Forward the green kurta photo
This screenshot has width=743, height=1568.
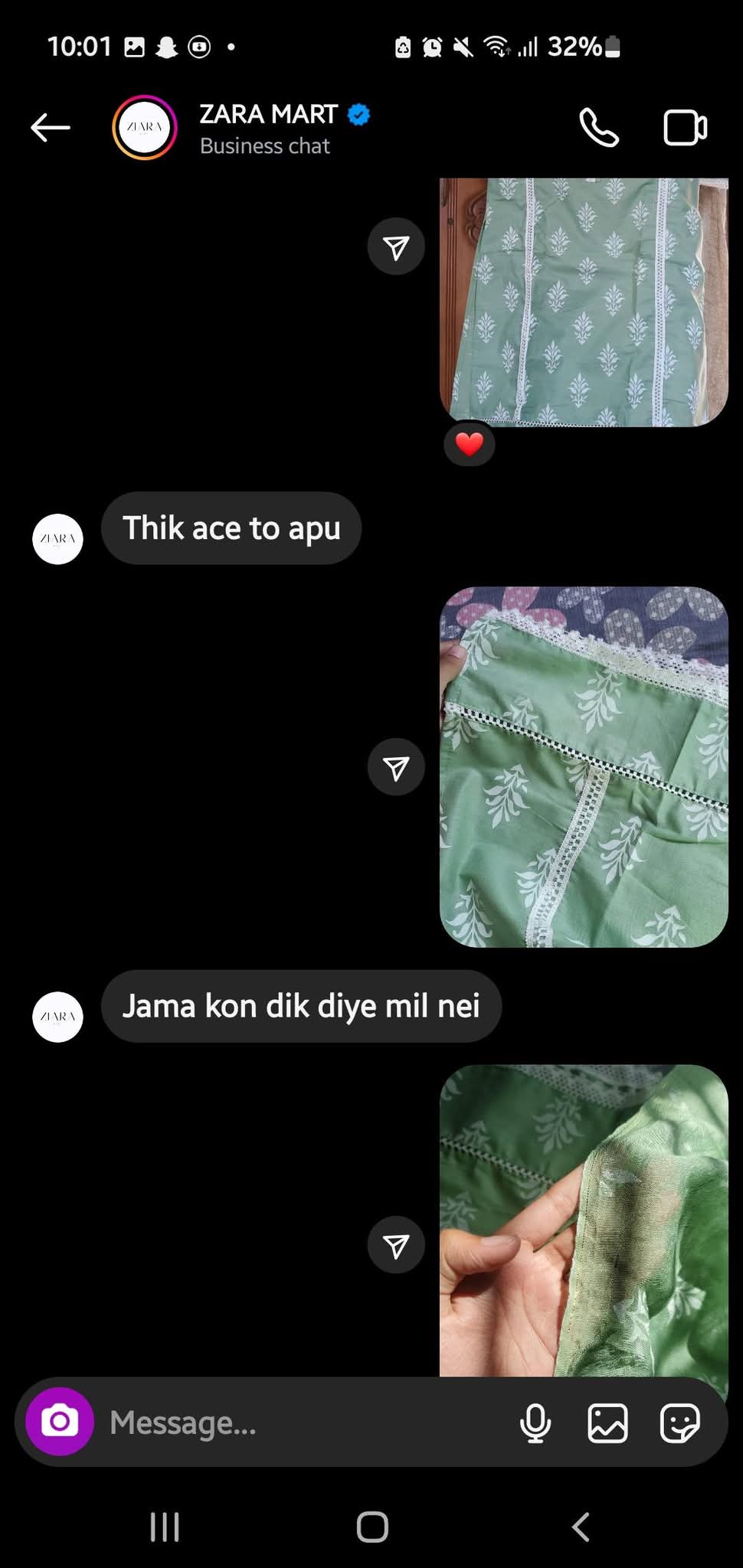[396, 247]
